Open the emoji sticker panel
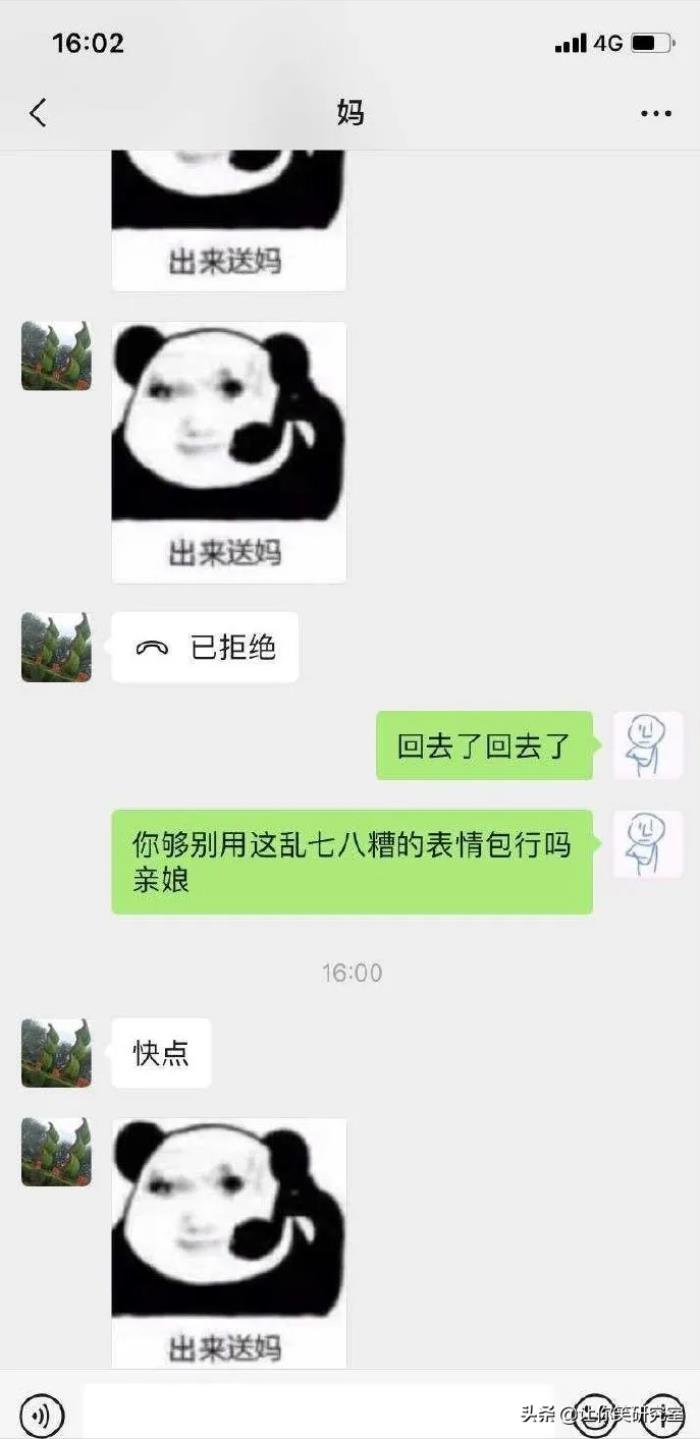Viewport: 700px width, 1439px height. click(594, 1414)
